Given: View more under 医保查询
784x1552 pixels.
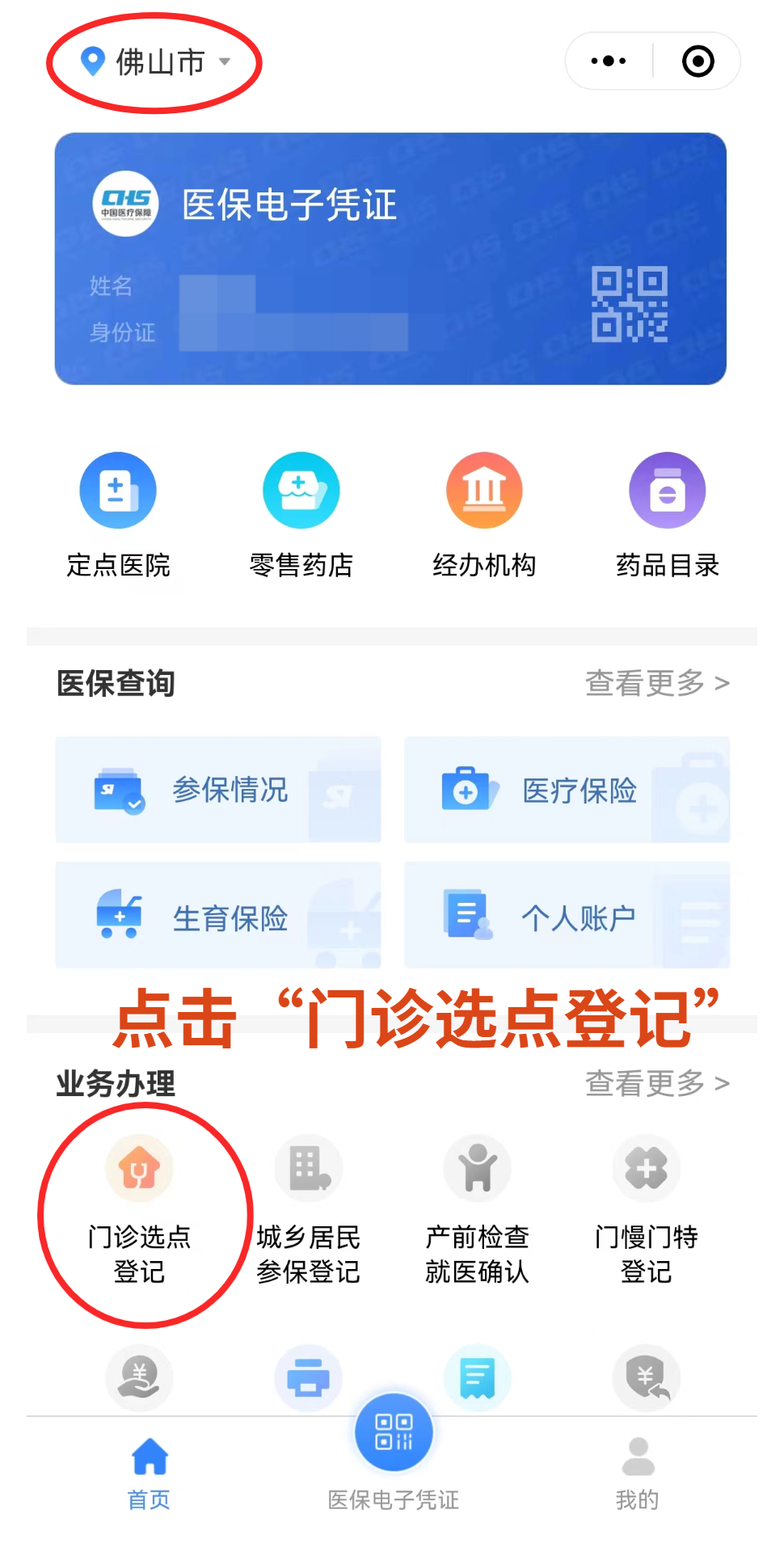Looking at the screenshot, I should [x=657, y=684].
